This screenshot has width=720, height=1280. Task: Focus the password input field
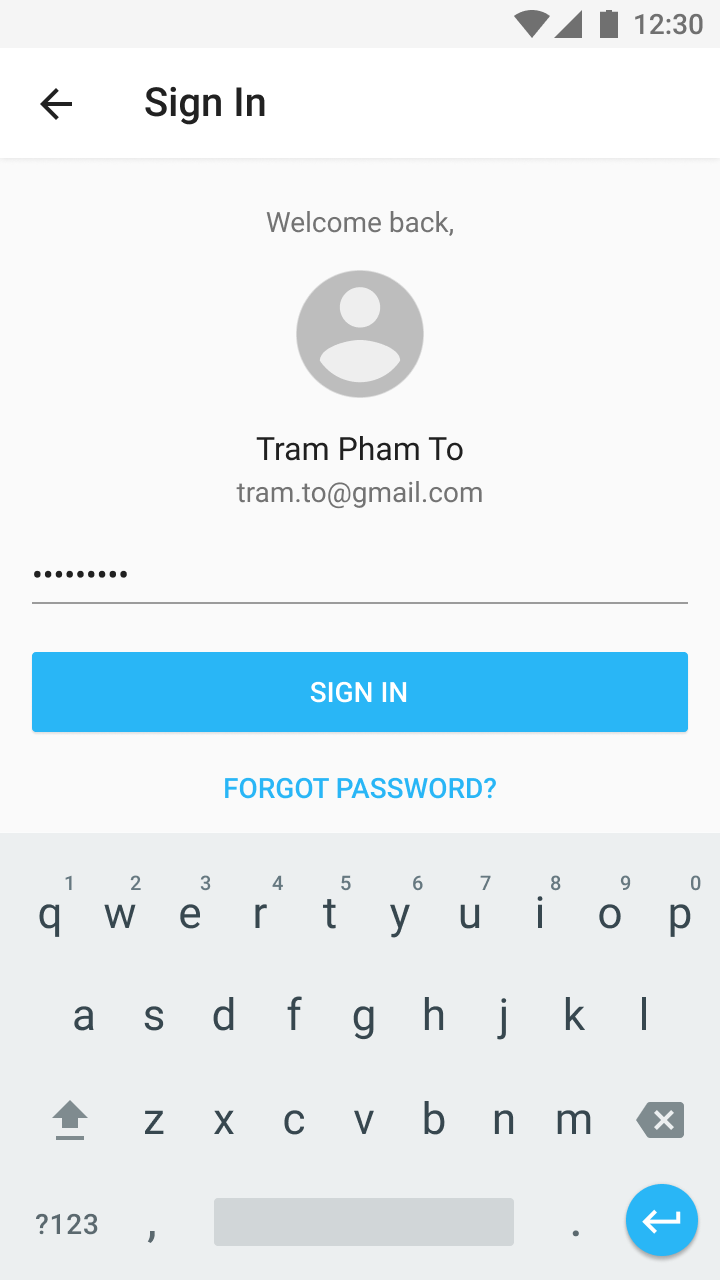coord(360,575)
